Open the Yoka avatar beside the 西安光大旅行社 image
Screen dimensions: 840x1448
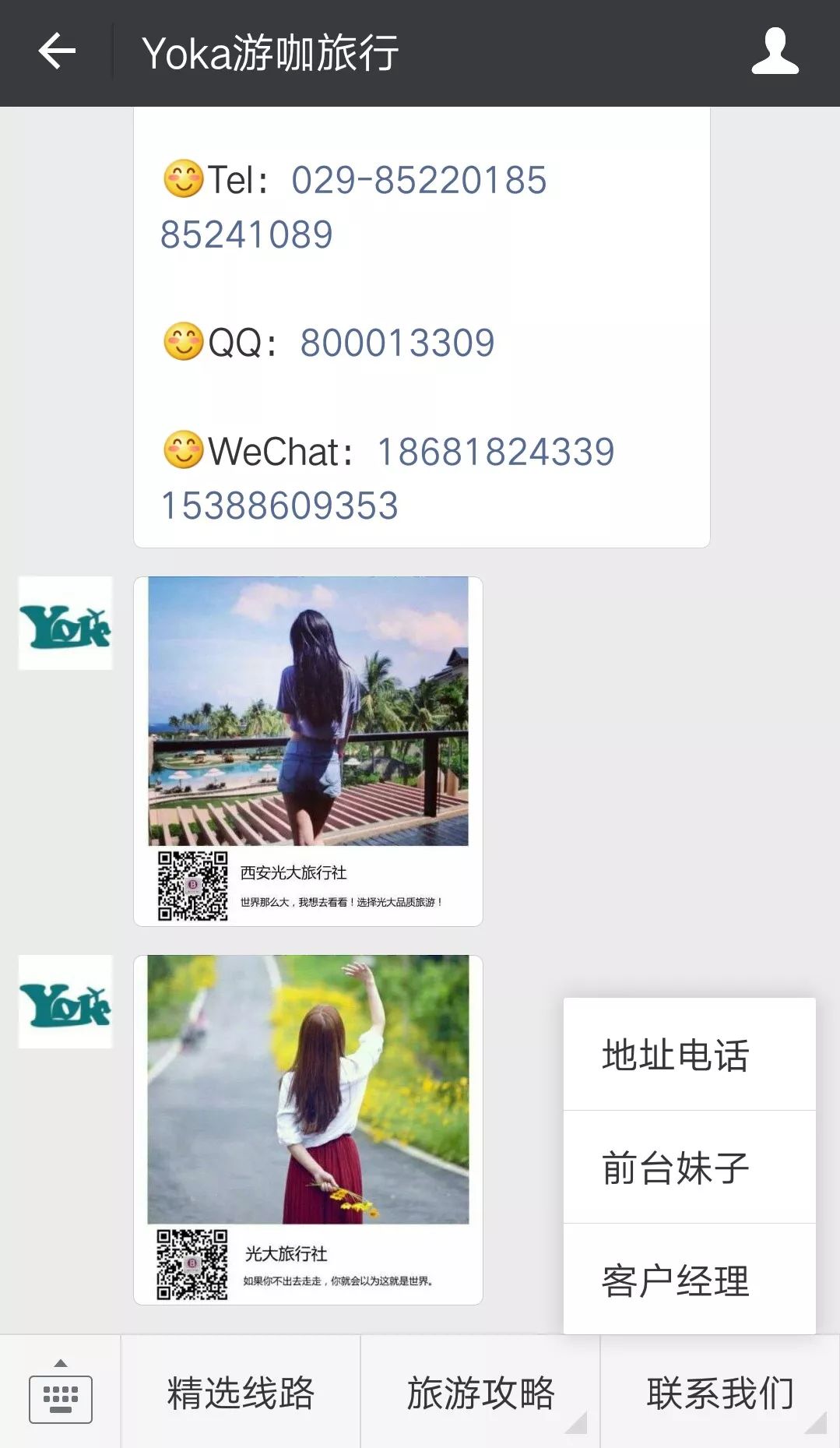(65, 623)
